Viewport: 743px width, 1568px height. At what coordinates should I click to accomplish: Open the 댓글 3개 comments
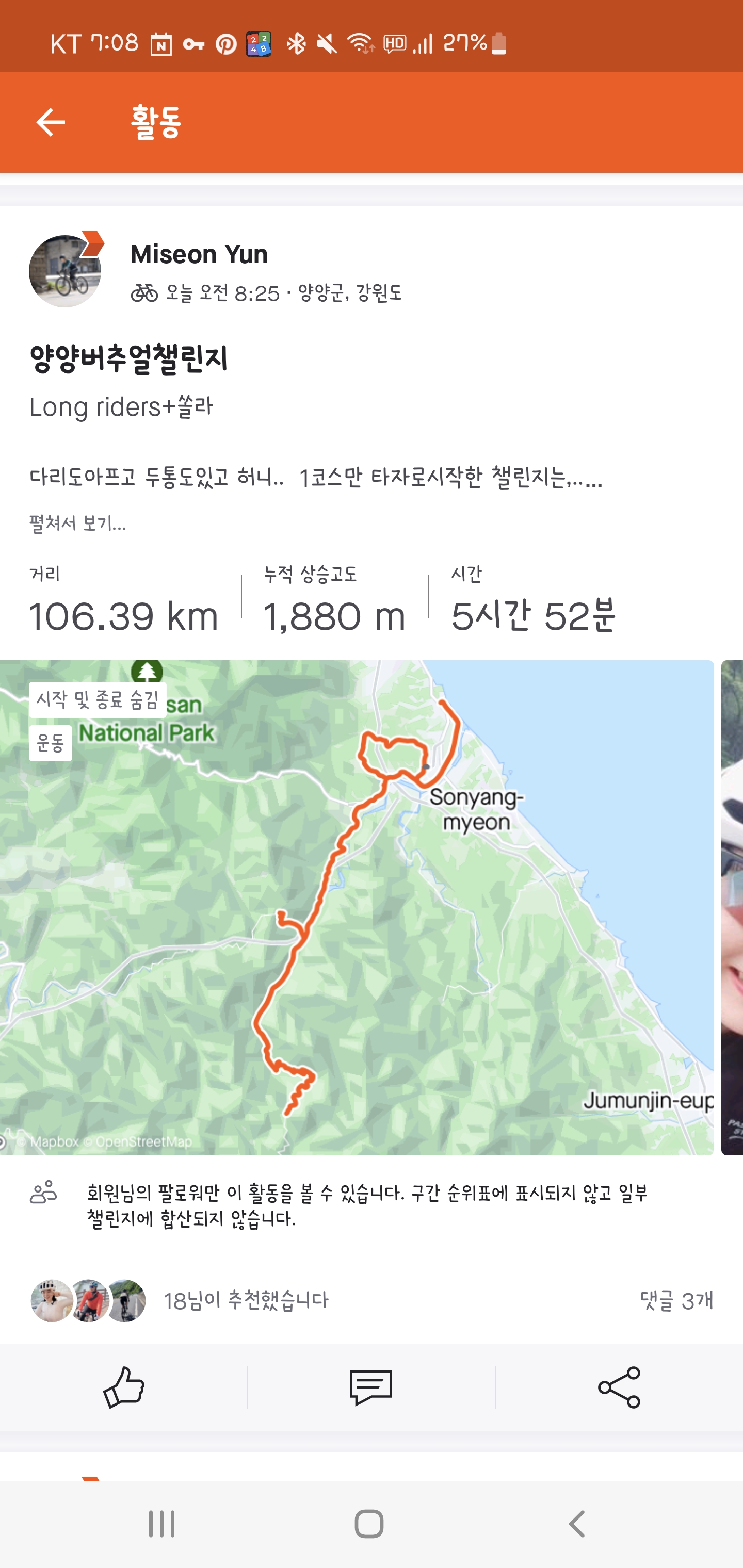pos(676,1301)
